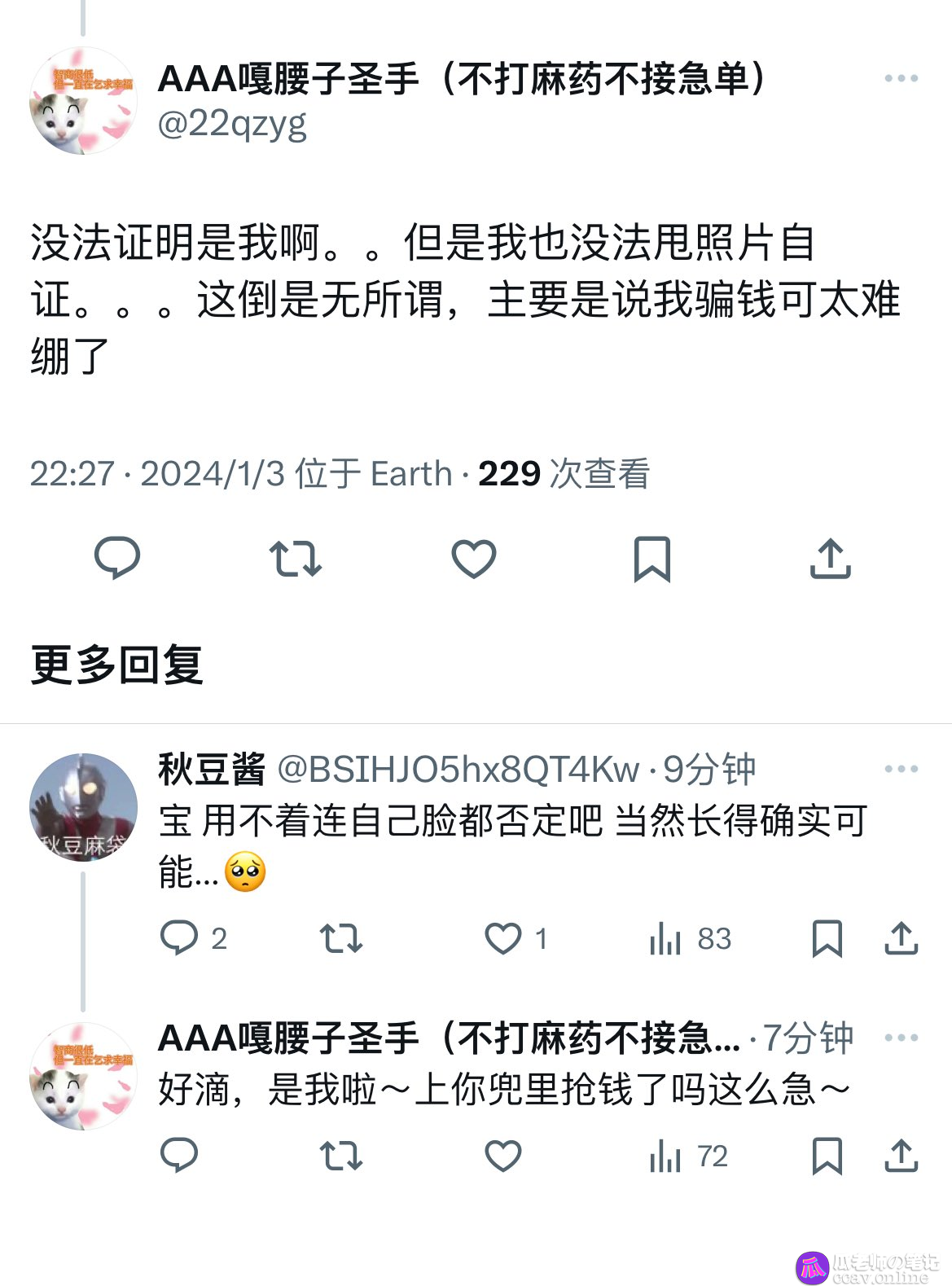View analytics of 秋豆酱's reply
The width and height of the screenshot is (952, 1286).
pos(665,938)
